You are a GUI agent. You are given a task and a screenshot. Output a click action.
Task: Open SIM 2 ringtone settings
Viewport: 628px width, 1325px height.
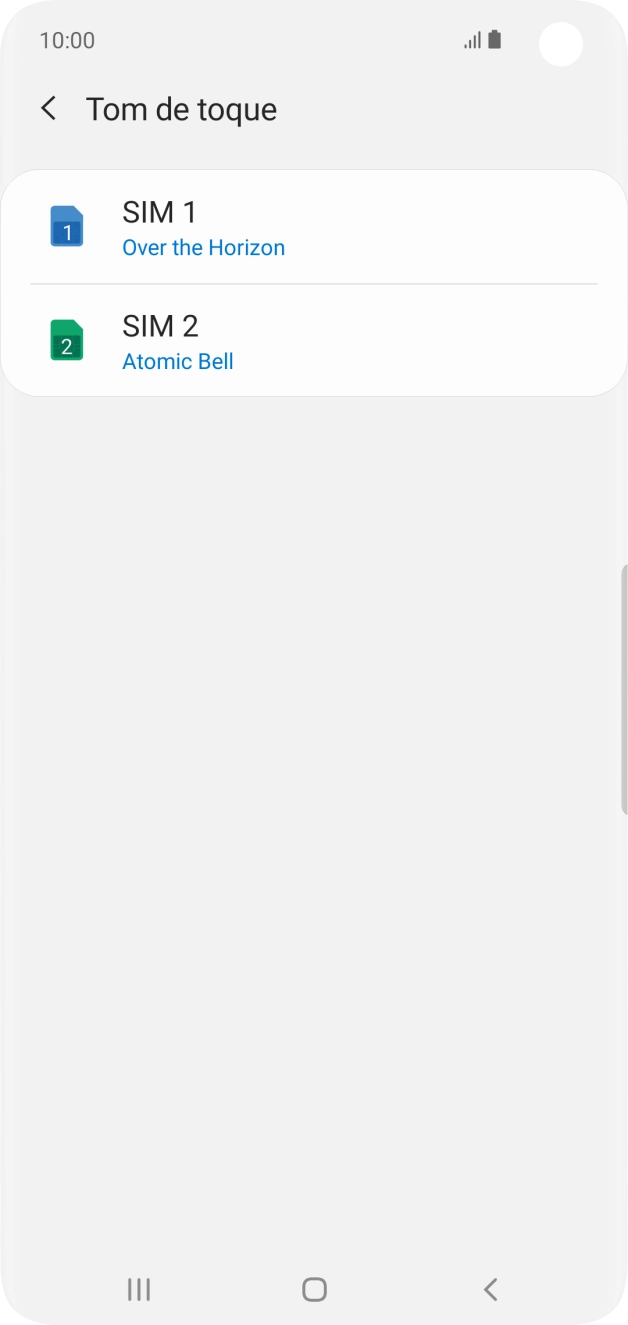314,341
